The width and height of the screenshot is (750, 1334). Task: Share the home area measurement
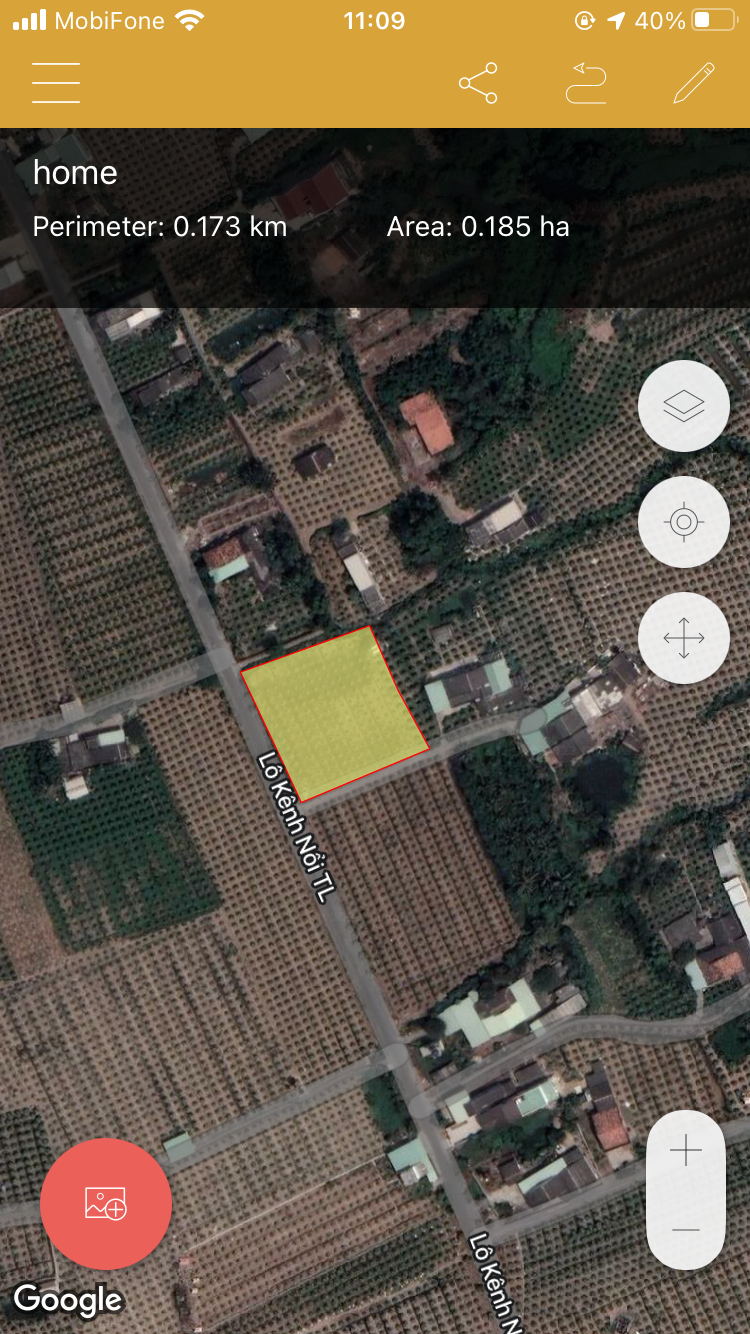click(478, 83)
